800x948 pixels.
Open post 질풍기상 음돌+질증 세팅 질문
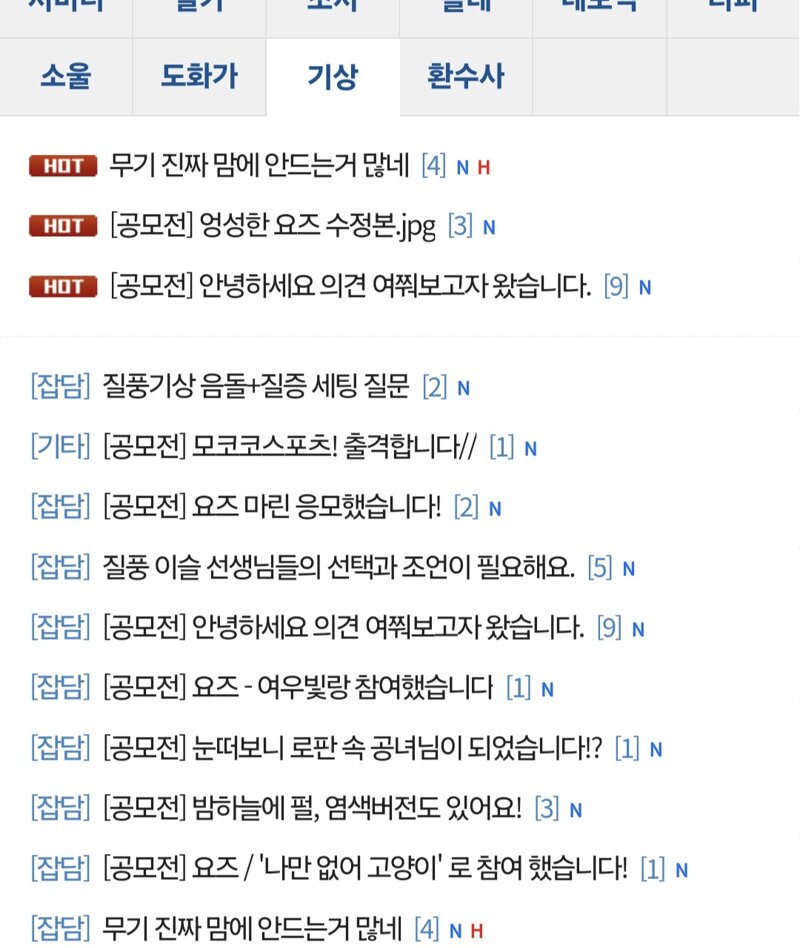pyautogui.click(x=256, y=387)
